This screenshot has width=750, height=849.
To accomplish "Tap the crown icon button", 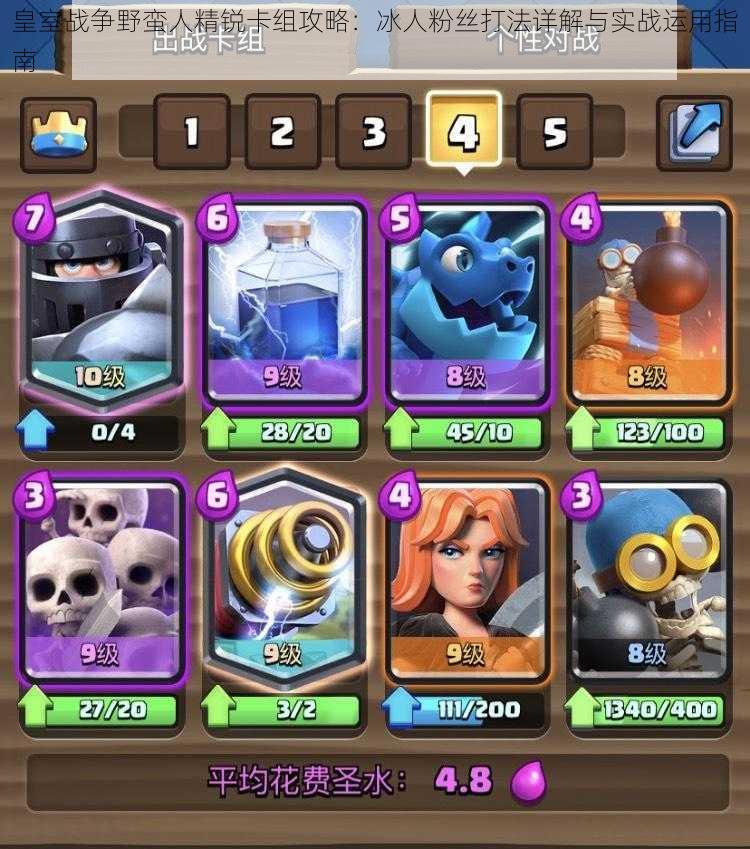I will [58, 132].
